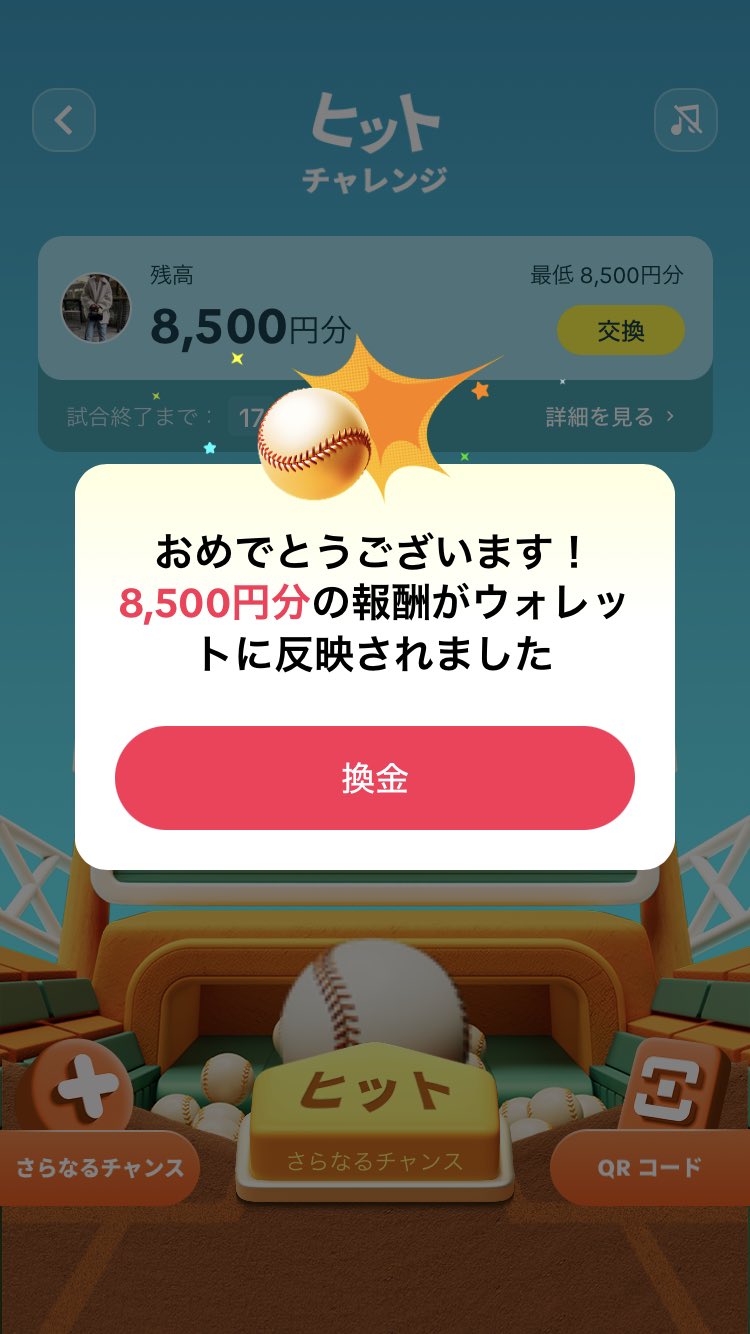Go back with the top arrow

click(64, 120)
